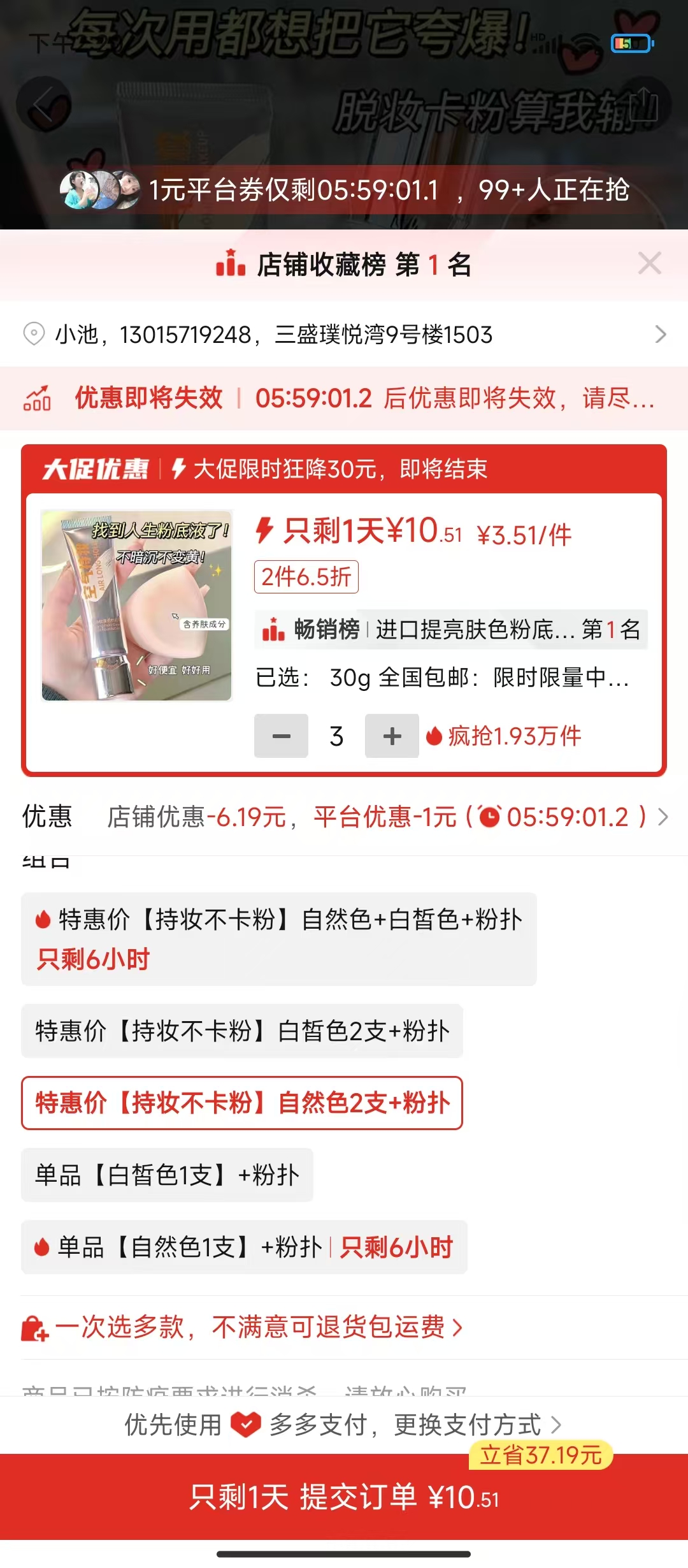Open 畅销榜 ranking for 进口提亮肤色粉底
688x1568 pixels.
[450, 630]
